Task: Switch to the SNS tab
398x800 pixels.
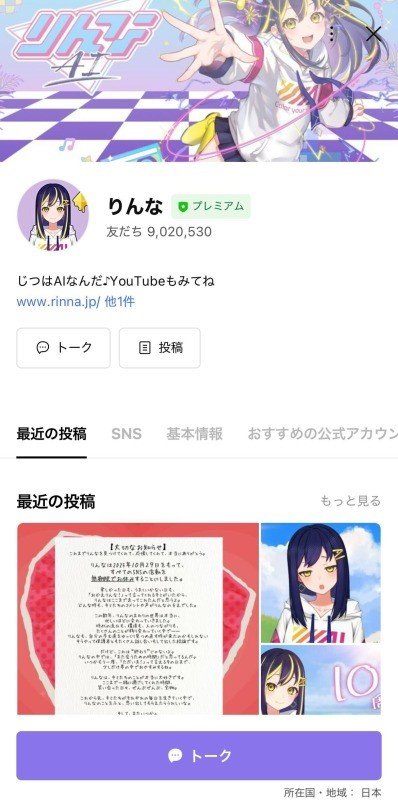Action: [x=126, y=434]
